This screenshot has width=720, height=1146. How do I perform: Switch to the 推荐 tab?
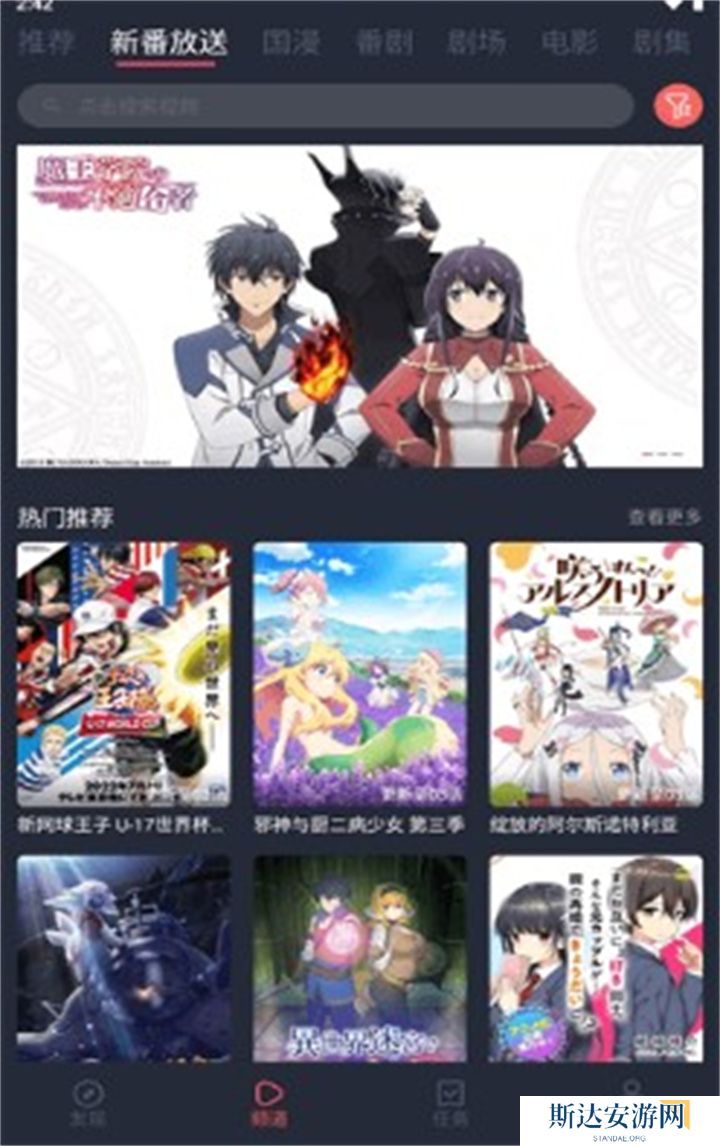click(46, 42)
